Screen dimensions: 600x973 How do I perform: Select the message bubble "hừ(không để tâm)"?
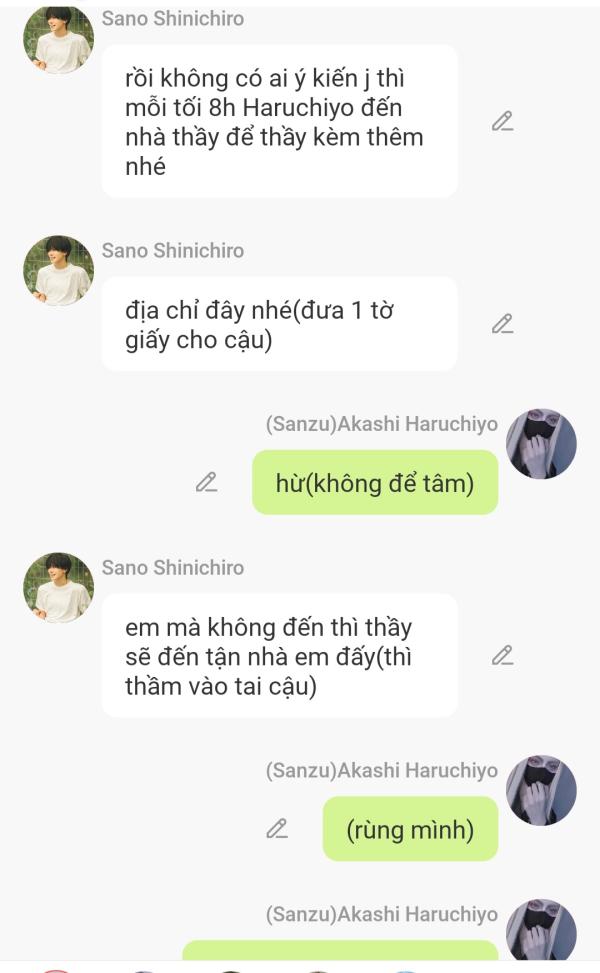[374, 483]
